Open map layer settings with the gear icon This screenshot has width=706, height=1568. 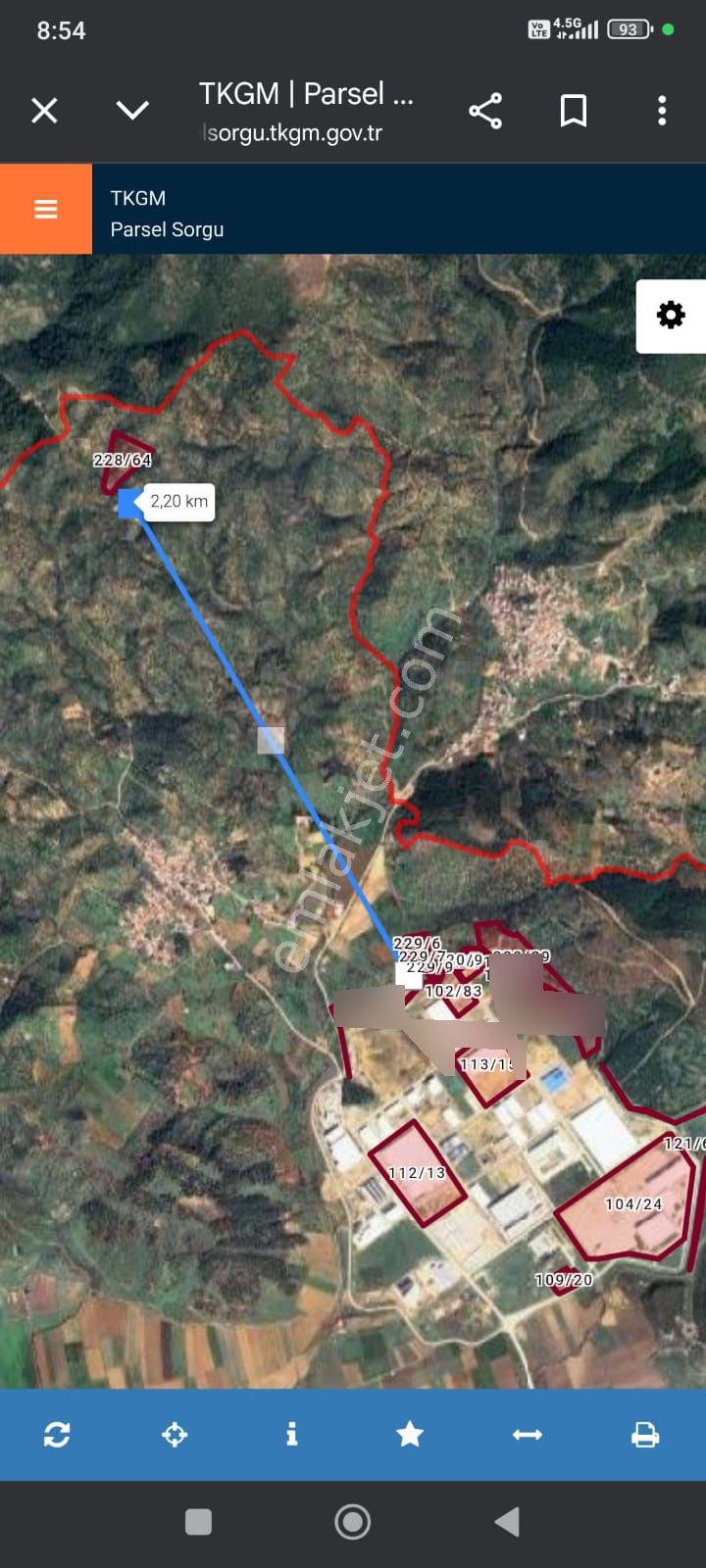tap(671, 316)
